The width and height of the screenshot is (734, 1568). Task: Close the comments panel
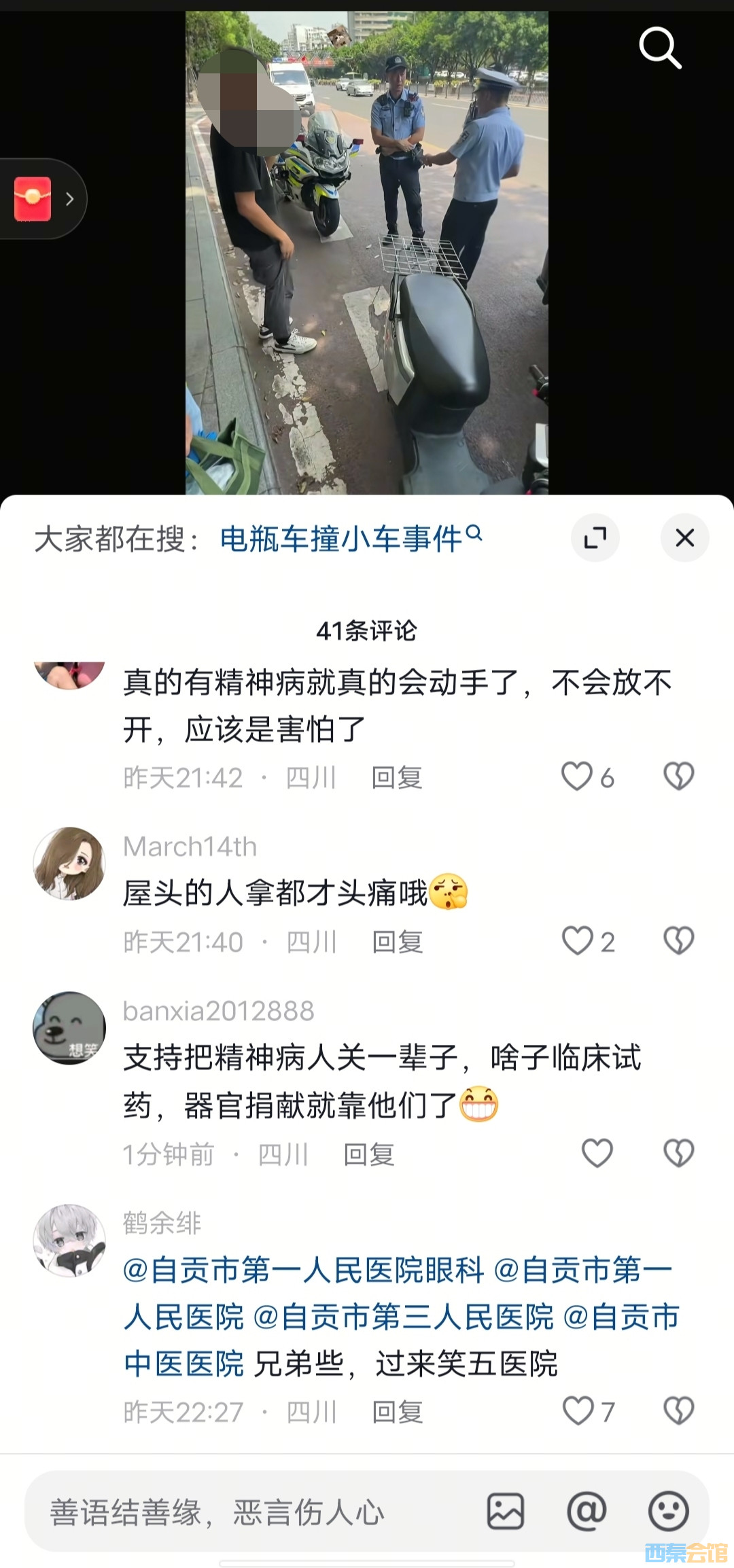[684, 538]
